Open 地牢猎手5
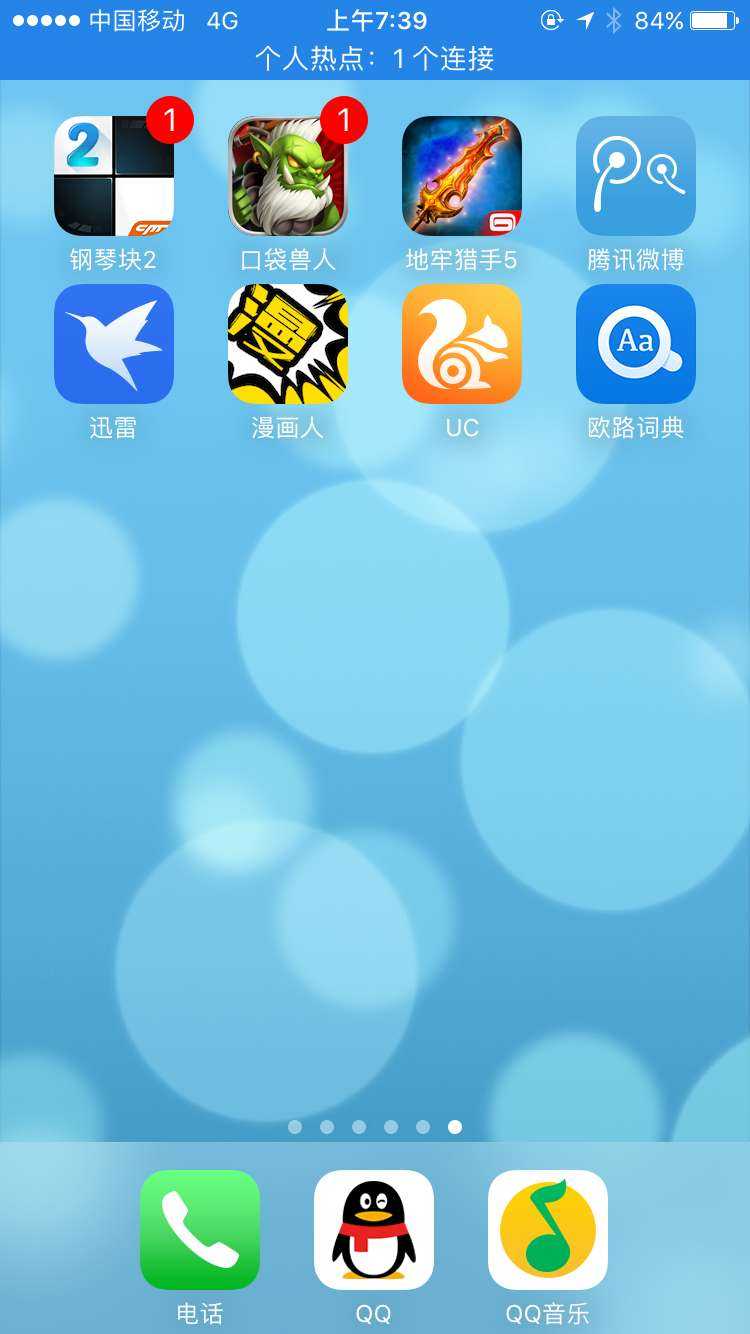Viewport: 750px width, 1334px height. pyautogui.click(x=462, y=176)
